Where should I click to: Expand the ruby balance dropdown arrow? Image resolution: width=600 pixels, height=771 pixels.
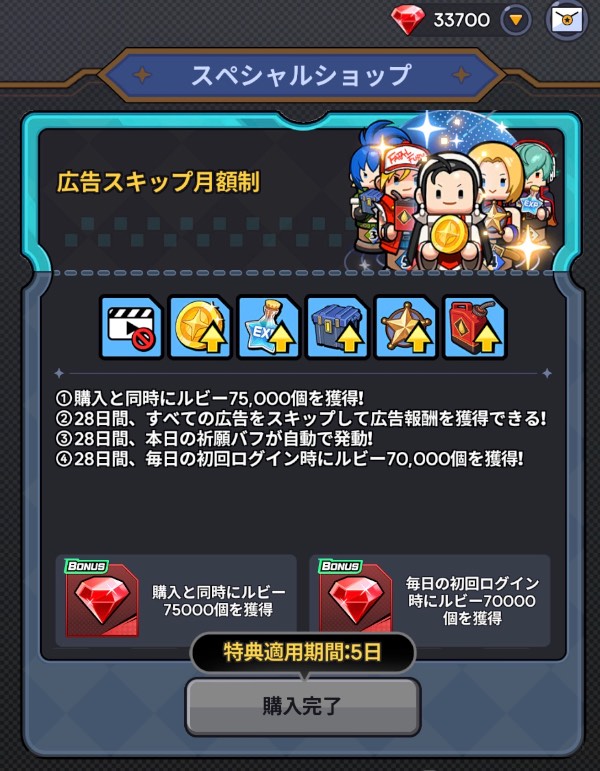(x=516, y=19)
